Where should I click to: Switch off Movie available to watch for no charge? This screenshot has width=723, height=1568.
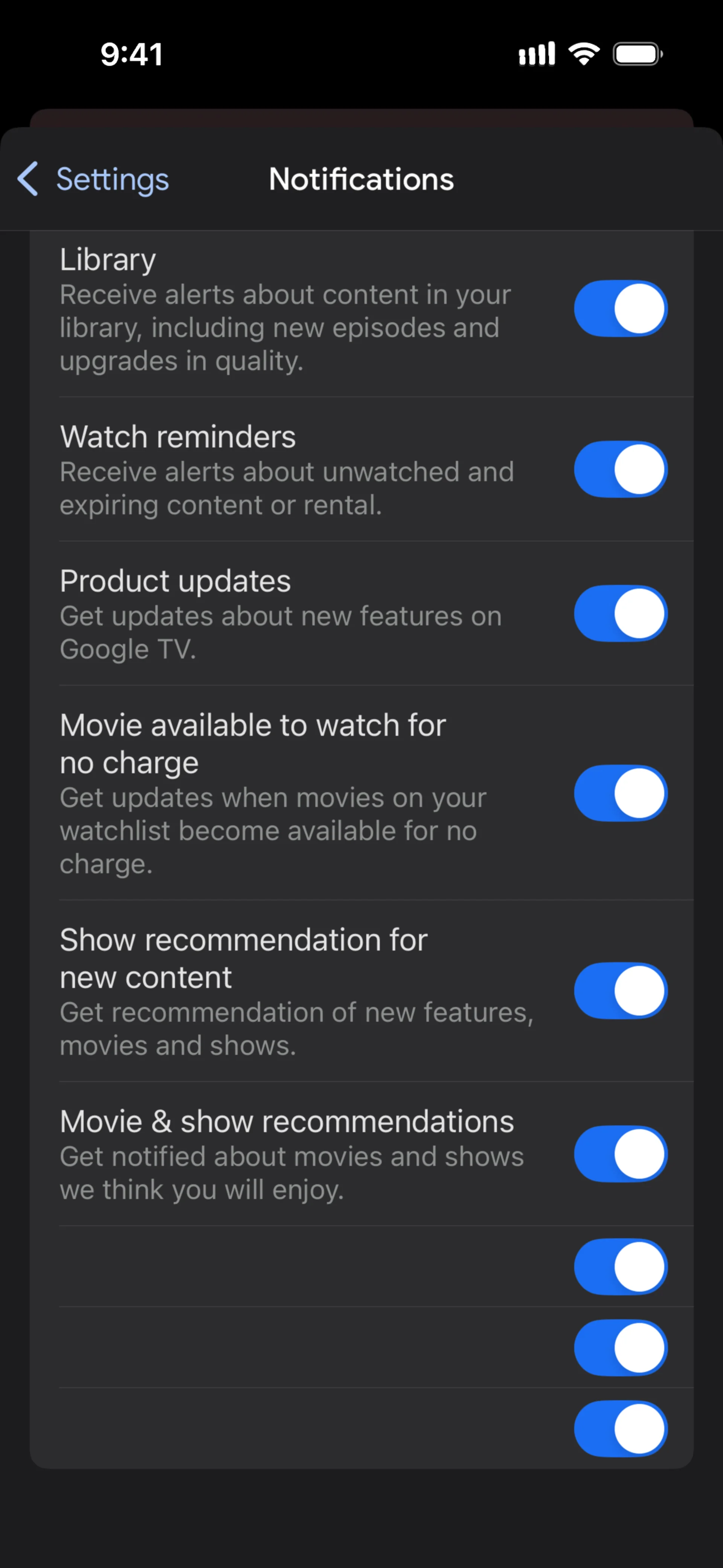[620, 793]
